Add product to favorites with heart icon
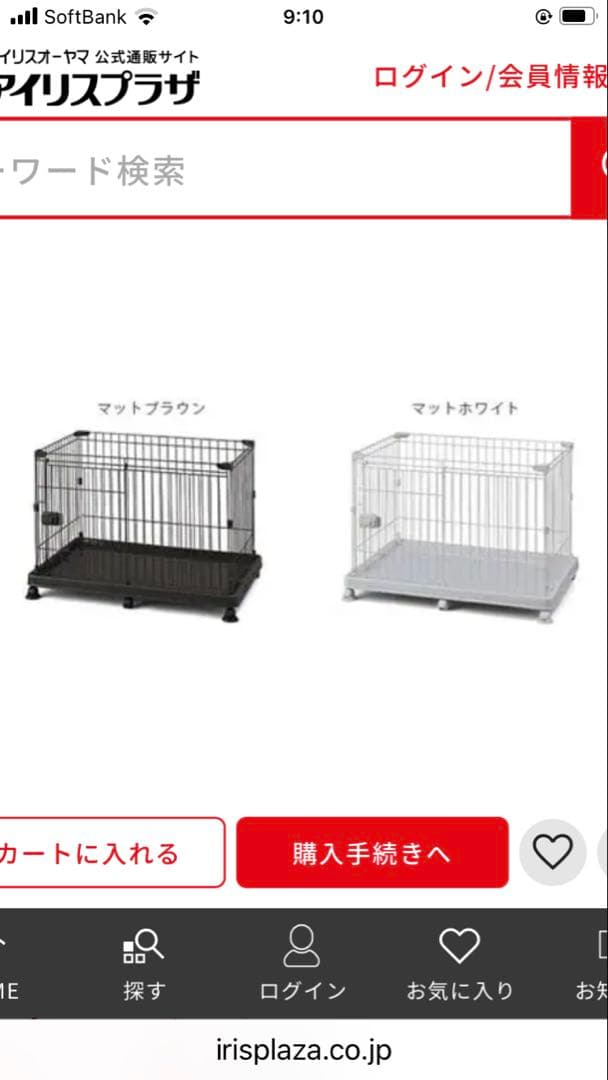Screen dimensions: 608x1080 click(552, 852)
